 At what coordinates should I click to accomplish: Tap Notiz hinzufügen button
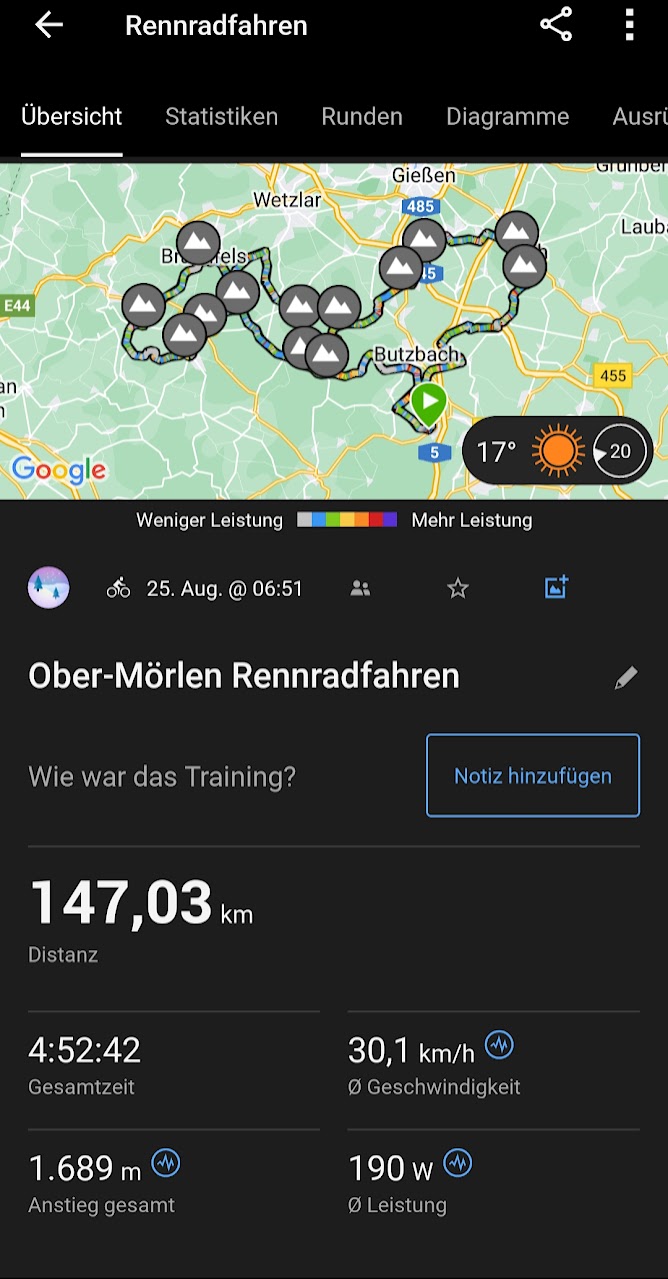pyautogui.click(x=533, y=776)
